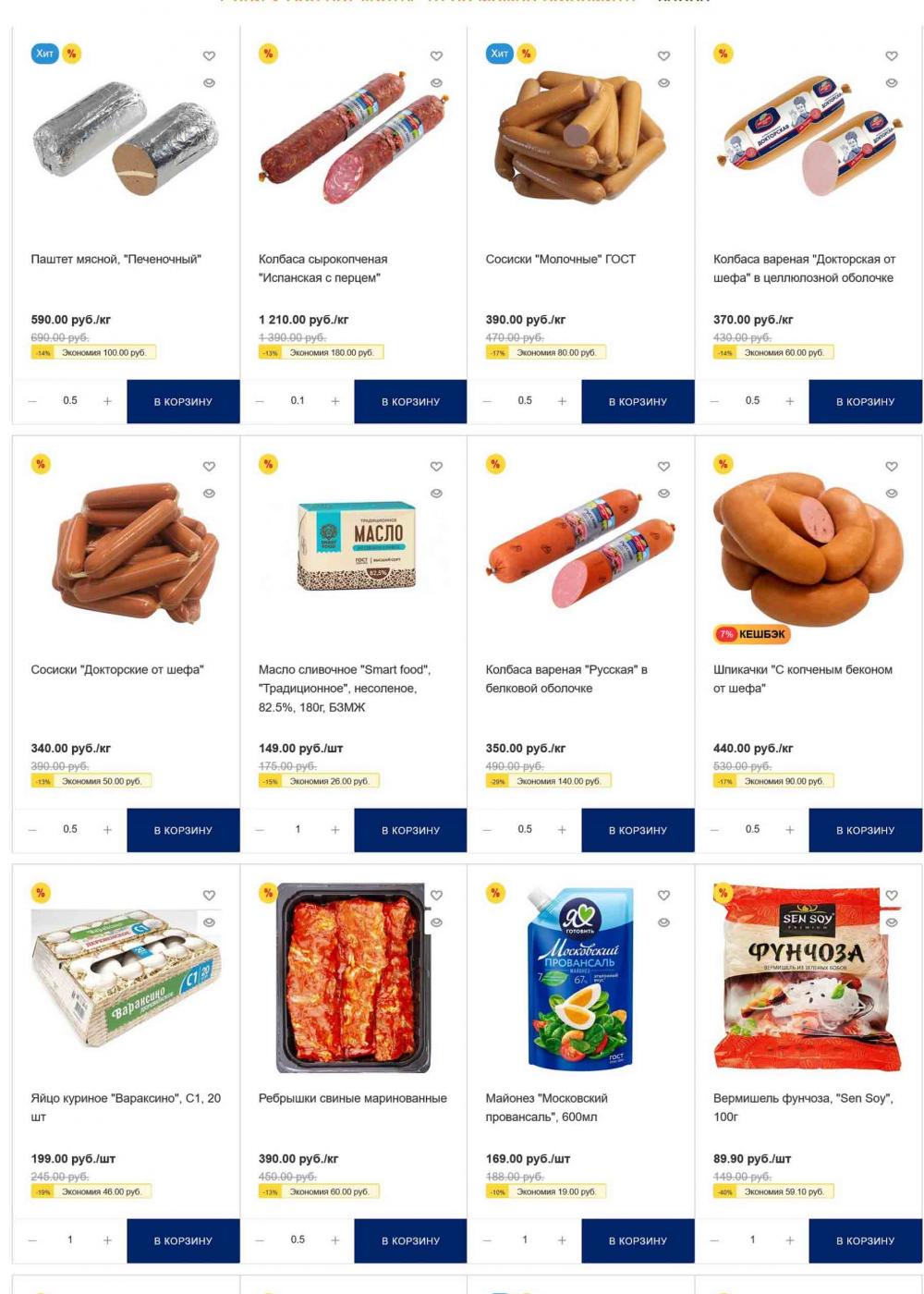
Task: Increase quantity of Колбаса "Докторская от шефа"
Action: (x=789, y=401)
